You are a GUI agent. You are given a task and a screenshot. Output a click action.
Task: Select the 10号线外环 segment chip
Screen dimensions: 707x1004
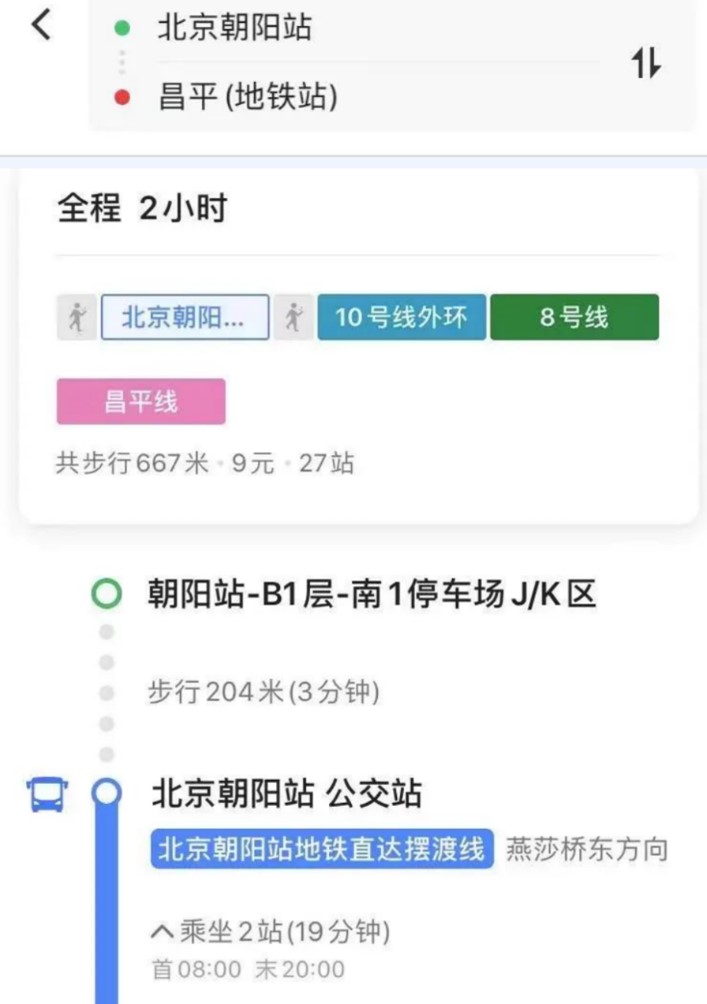click(402, 318)
